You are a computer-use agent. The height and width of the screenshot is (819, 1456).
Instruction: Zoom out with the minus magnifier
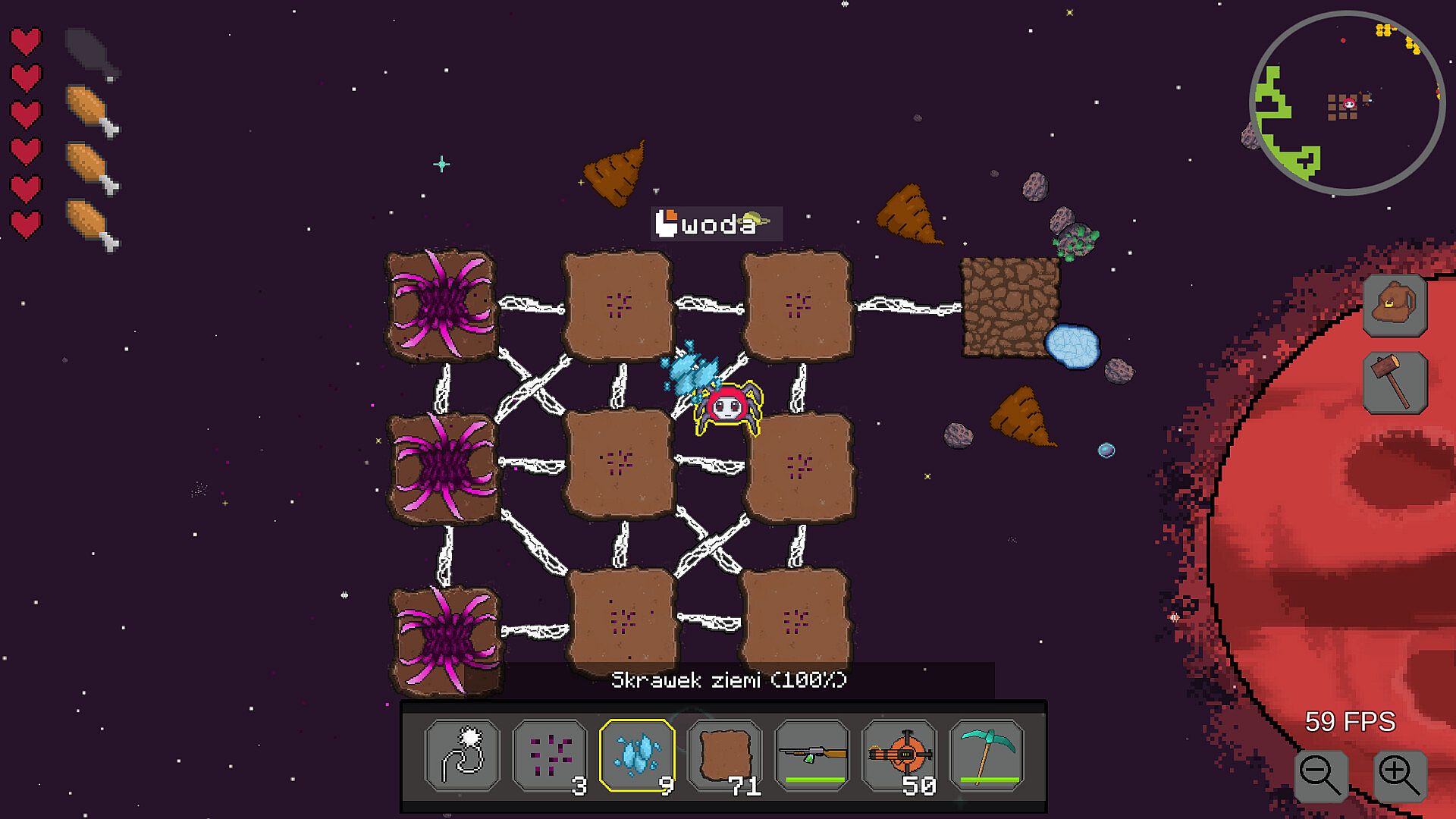click(1320, 777)
